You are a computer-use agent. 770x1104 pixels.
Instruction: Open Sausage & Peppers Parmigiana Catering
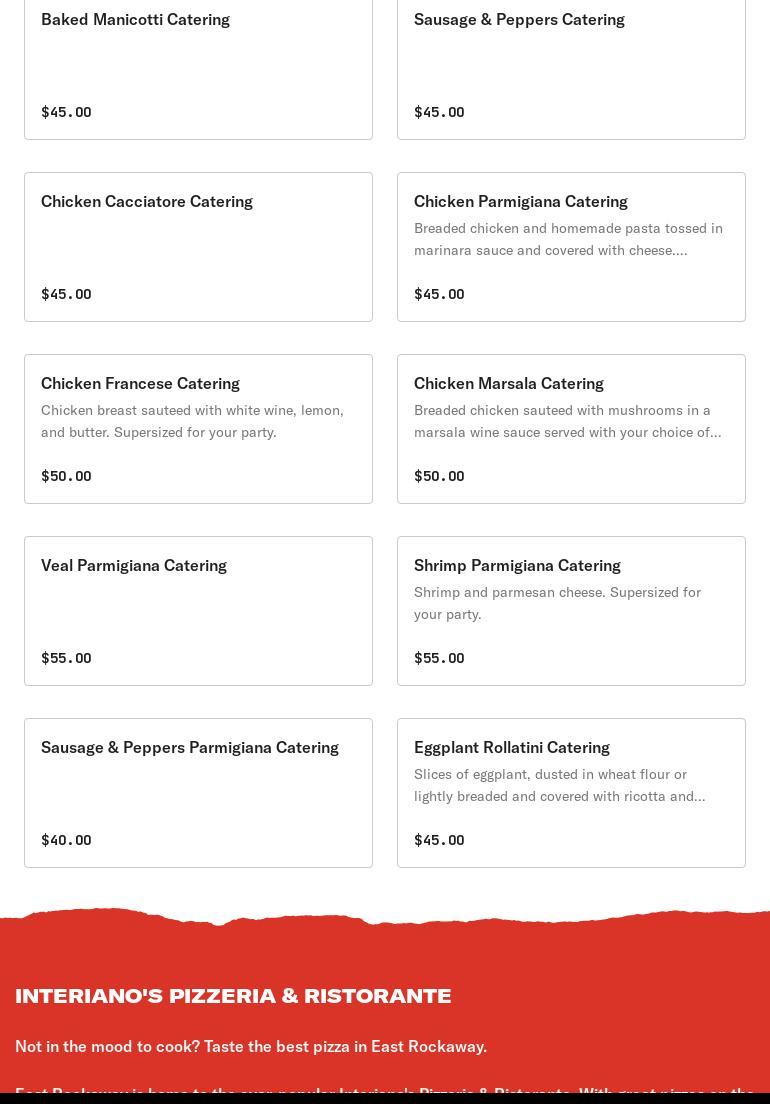198,793
